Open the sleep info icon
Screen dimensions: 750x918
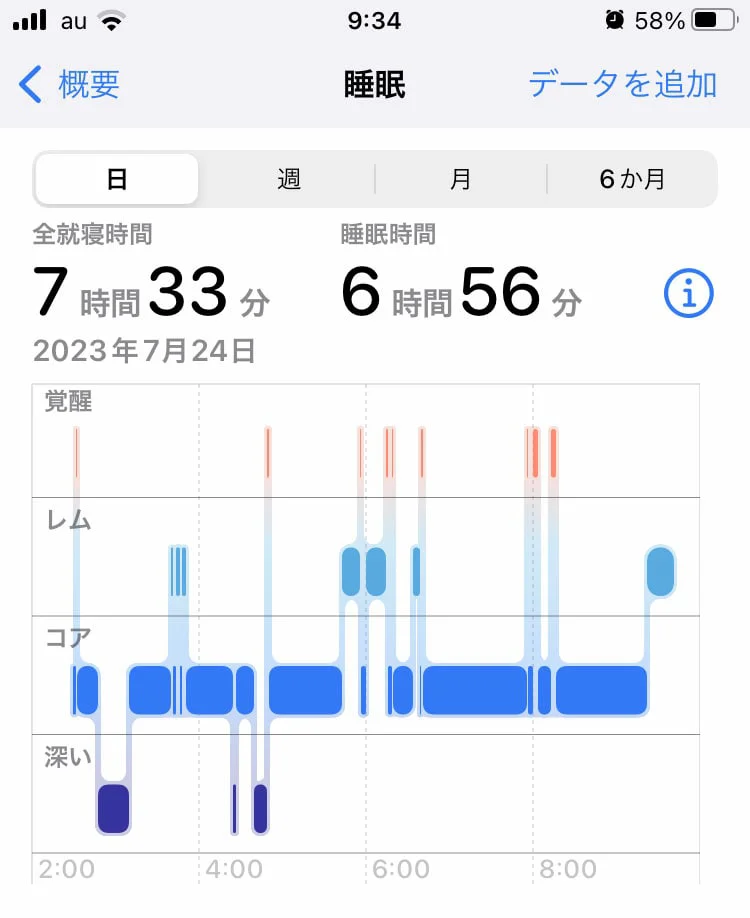[689, 295]
